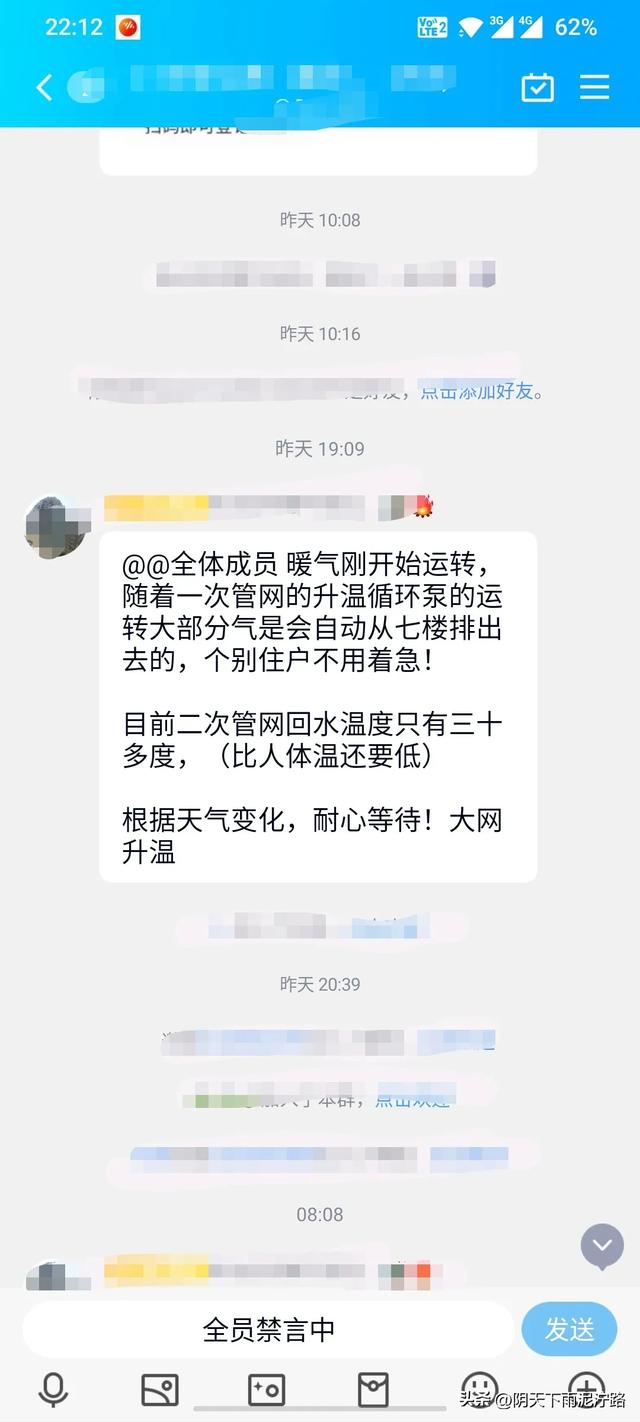Open the camera capture icon
Image resolution: width=640 pixels, height=1422 pixels.
(266, 1390)
